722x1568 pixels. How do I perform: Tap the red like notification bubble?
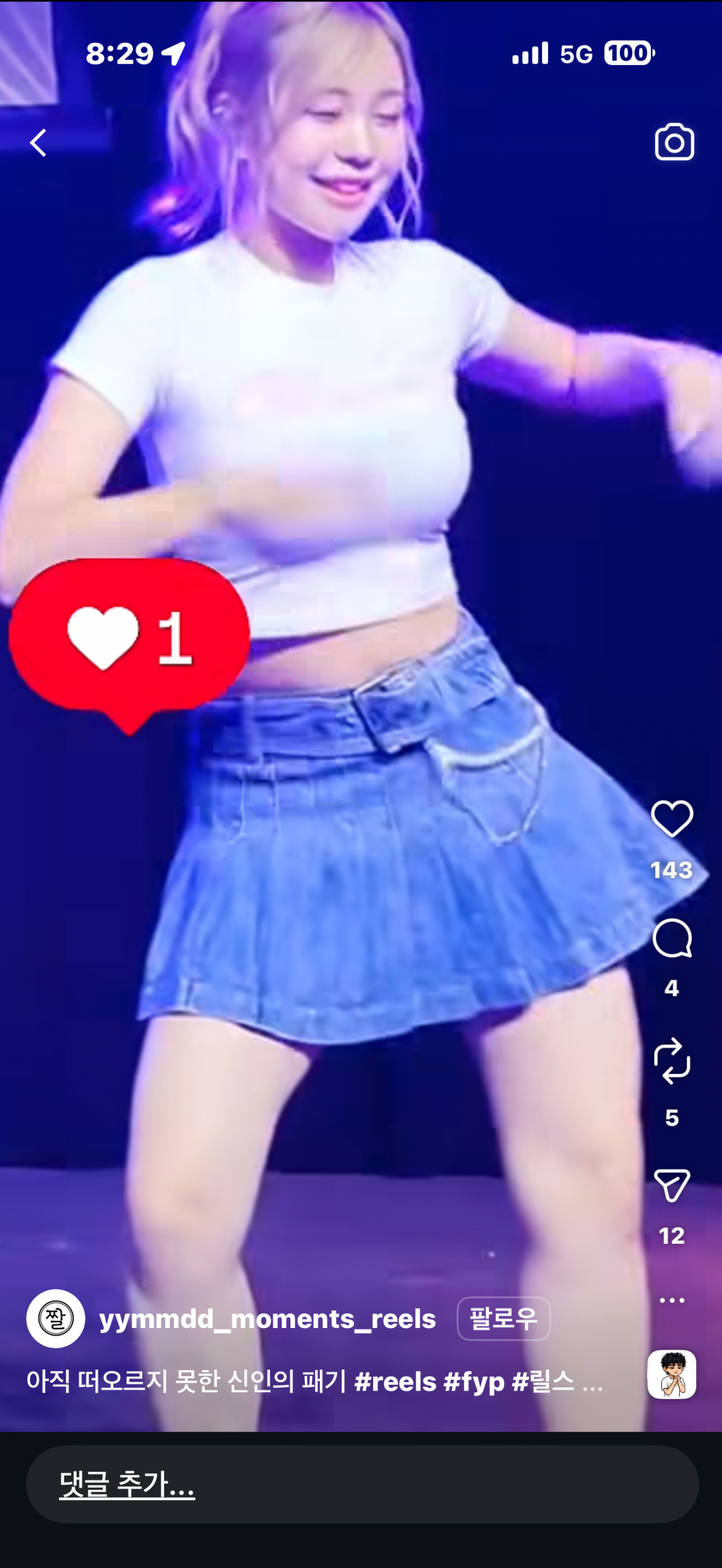(x=129, y=638)
